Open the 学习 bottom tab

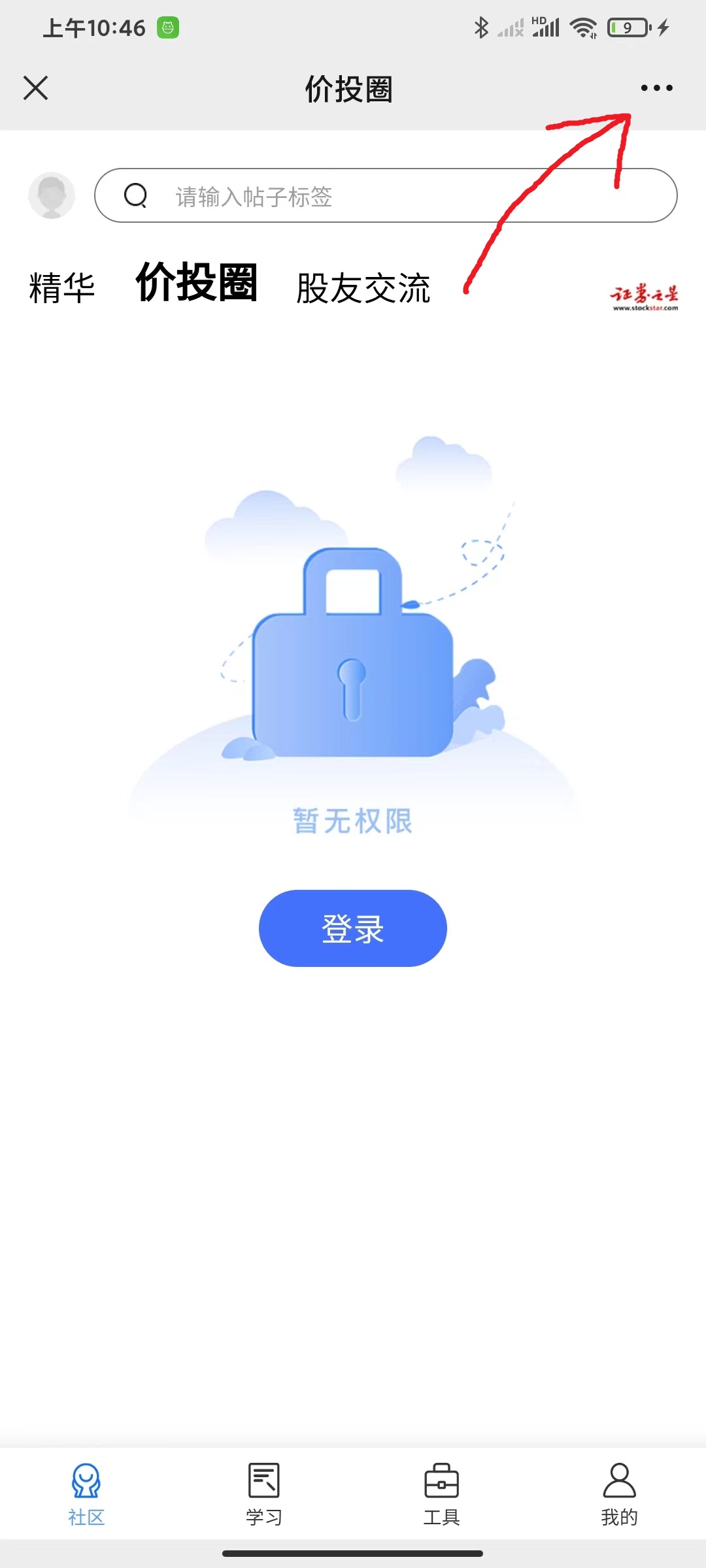[x=264, y=1494]
